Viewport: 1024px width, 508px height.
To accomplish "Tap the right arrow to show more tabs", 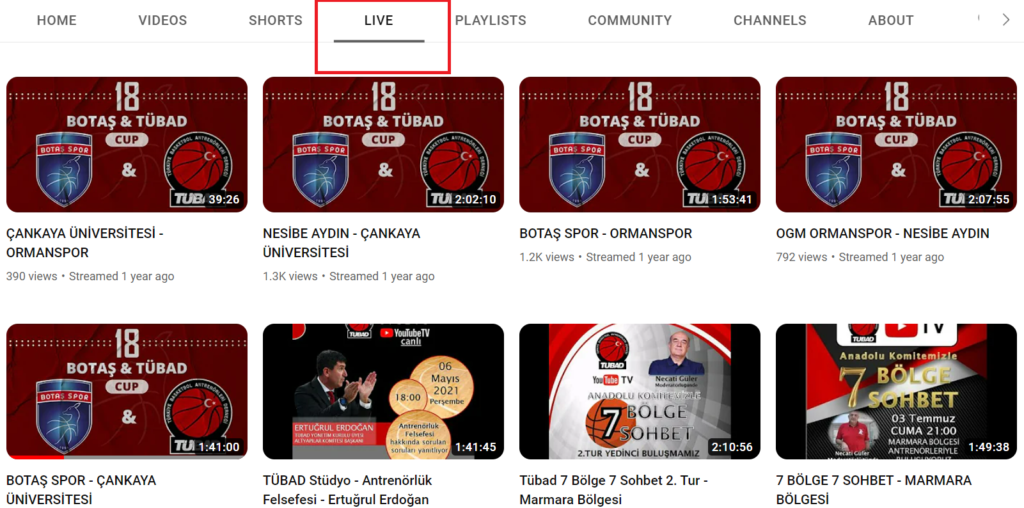I will click(x=1005, y=20).
